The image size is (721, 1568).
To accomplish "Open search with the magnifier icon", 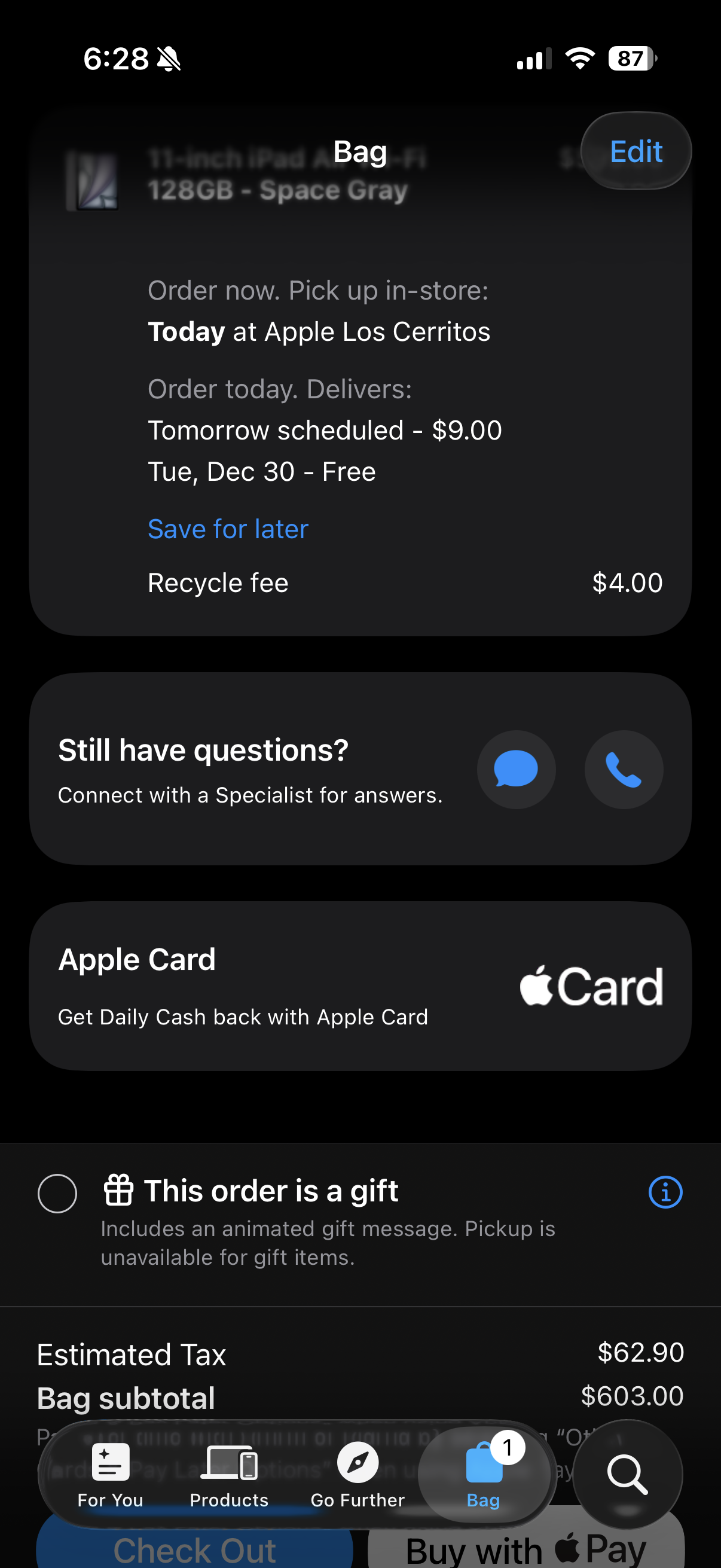I will click(x=627, y=1474).
